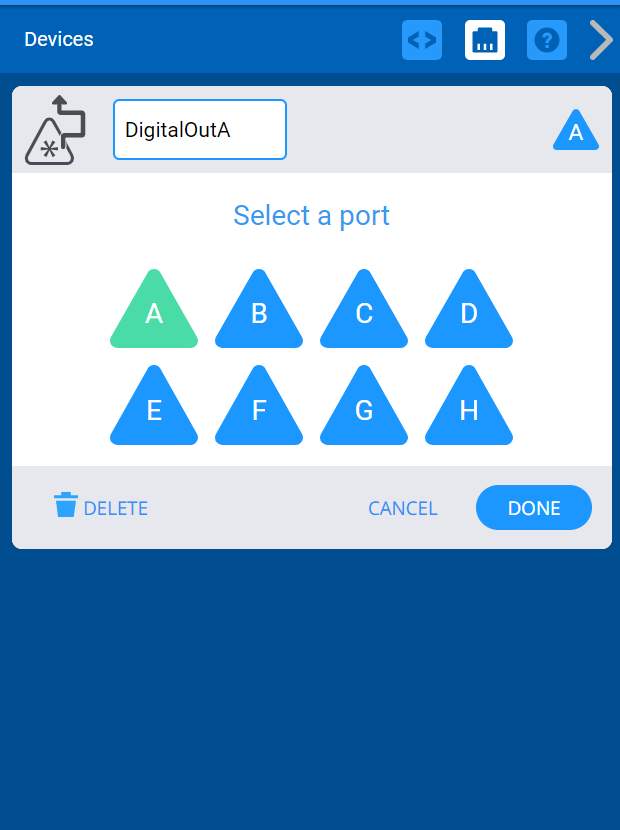This screenshot has height=830, width=620.
Task: Delete this device
Action: (101, 507)
